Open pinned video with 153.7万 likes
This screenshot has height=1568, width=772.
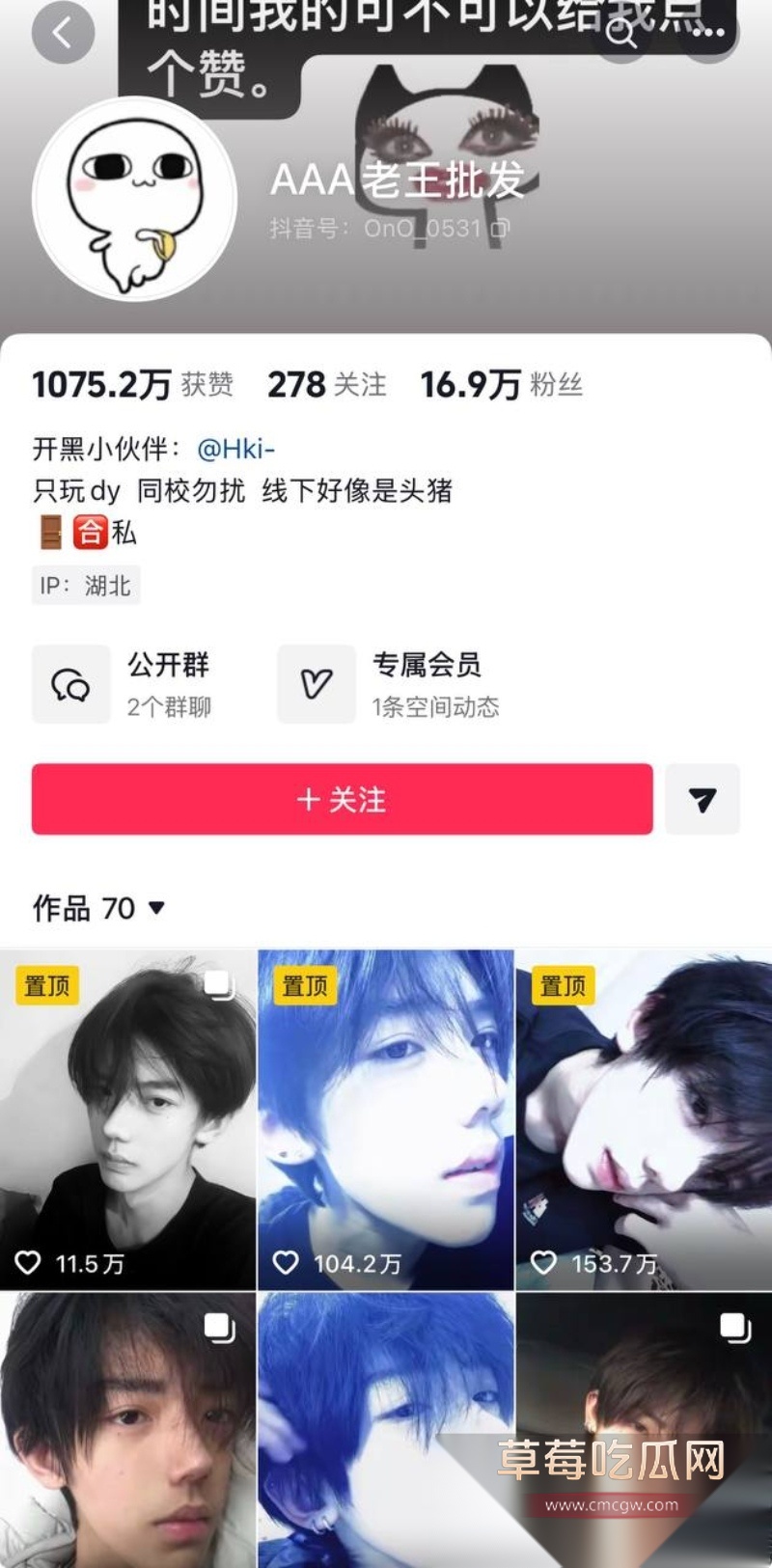644,1119
